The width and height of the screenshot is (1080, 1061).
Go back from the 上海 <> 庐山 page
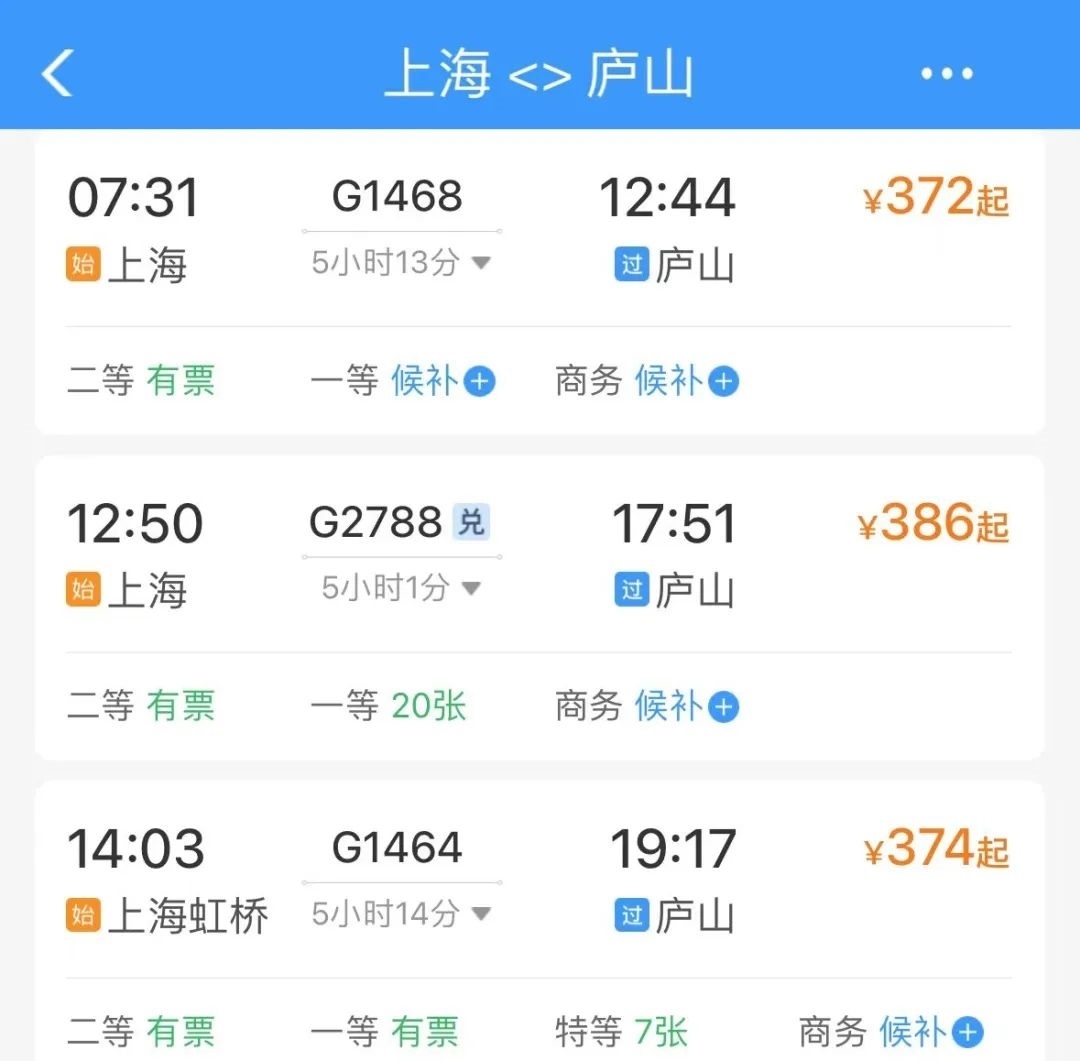58,74
